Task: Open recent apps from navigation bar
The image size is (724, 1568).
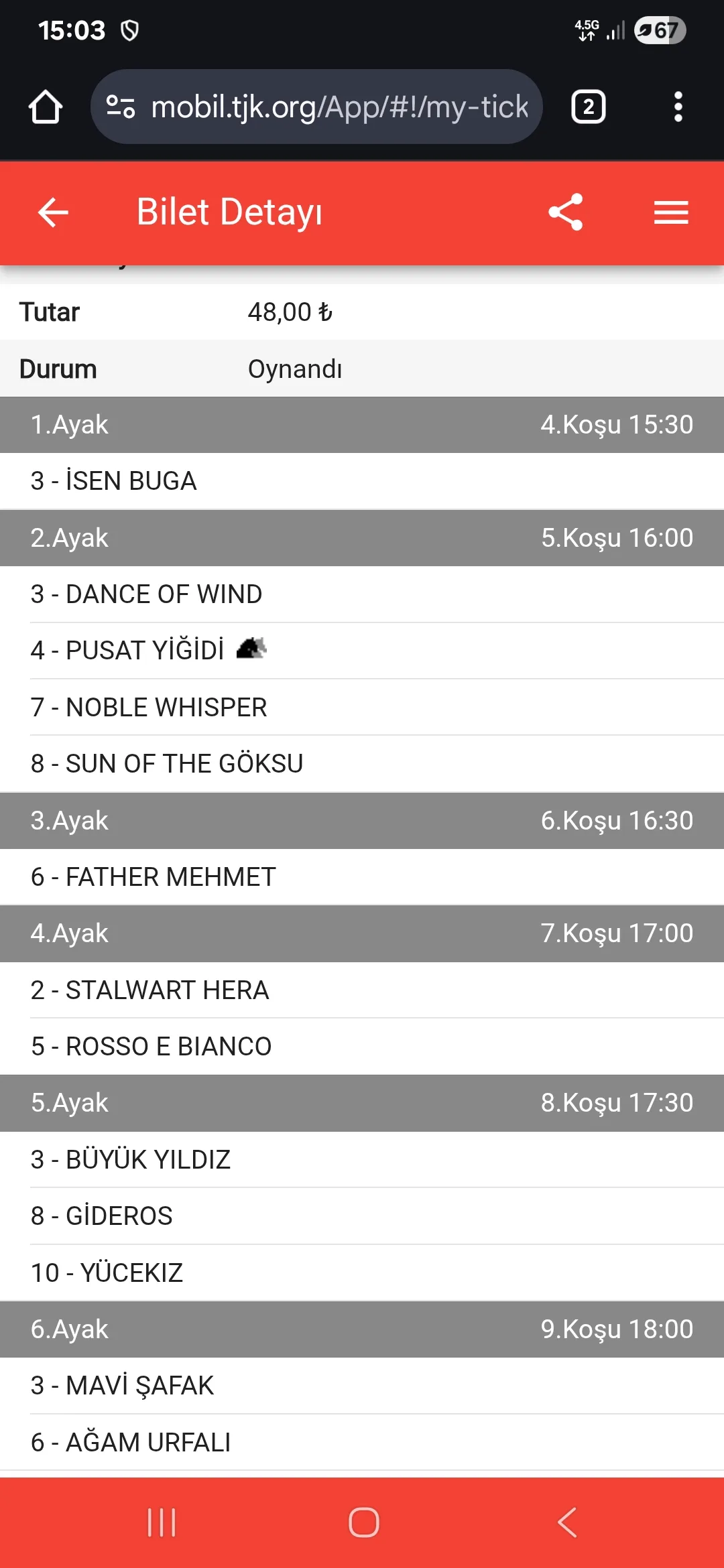Action: (x=162, y=1522)
